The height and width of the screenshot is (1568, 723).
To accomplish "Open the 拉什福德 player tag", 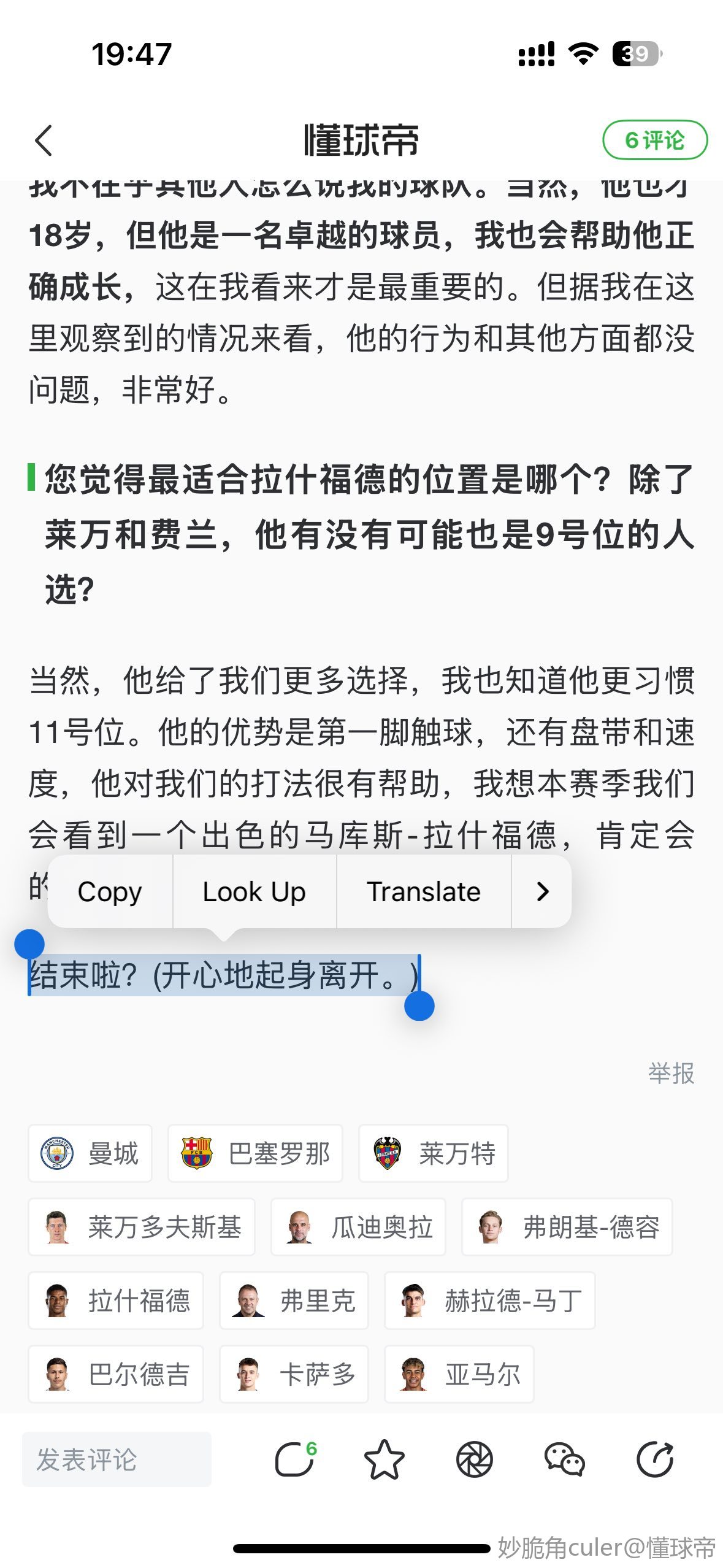I will [x=116, y=1301].
